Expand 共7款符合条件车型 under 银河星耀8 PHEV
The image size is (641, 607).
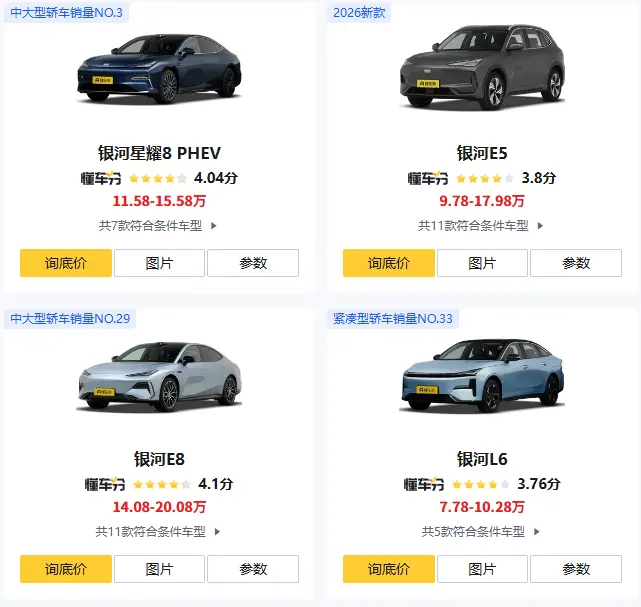(158, 226)
